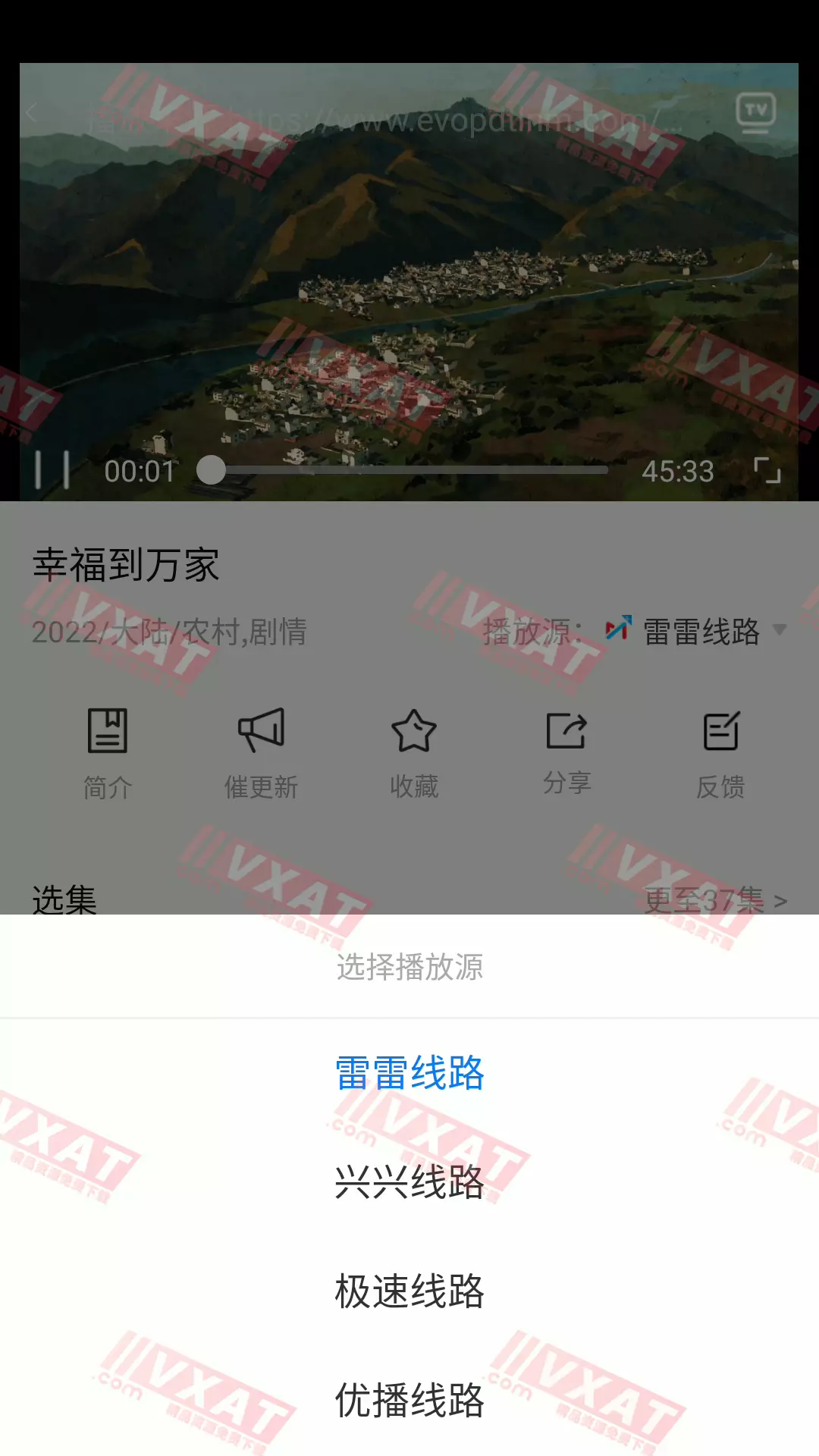Open 反馈 feedback

point(720,752)
